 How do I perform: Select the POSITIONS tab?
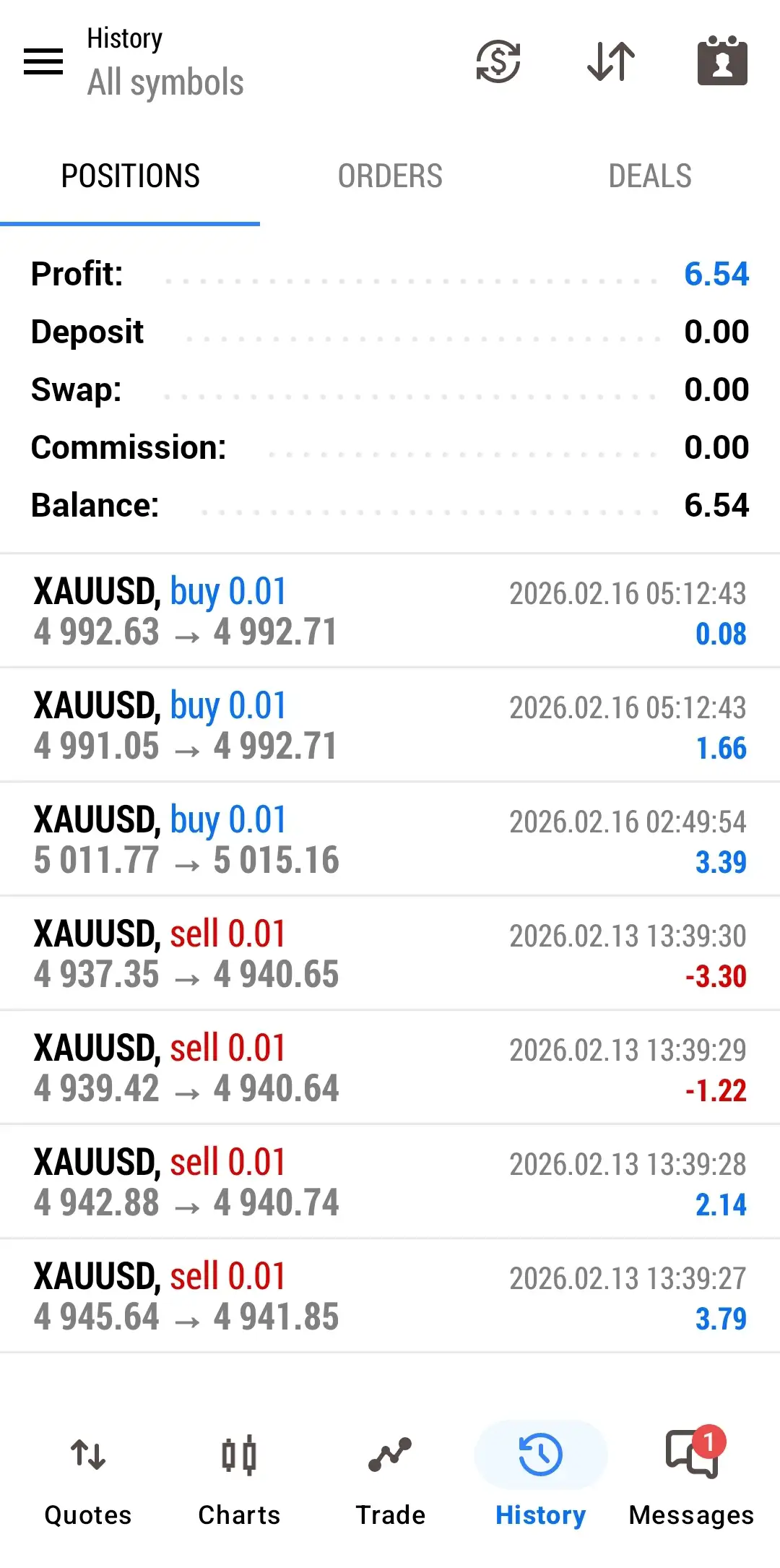(x=130, y=176)
